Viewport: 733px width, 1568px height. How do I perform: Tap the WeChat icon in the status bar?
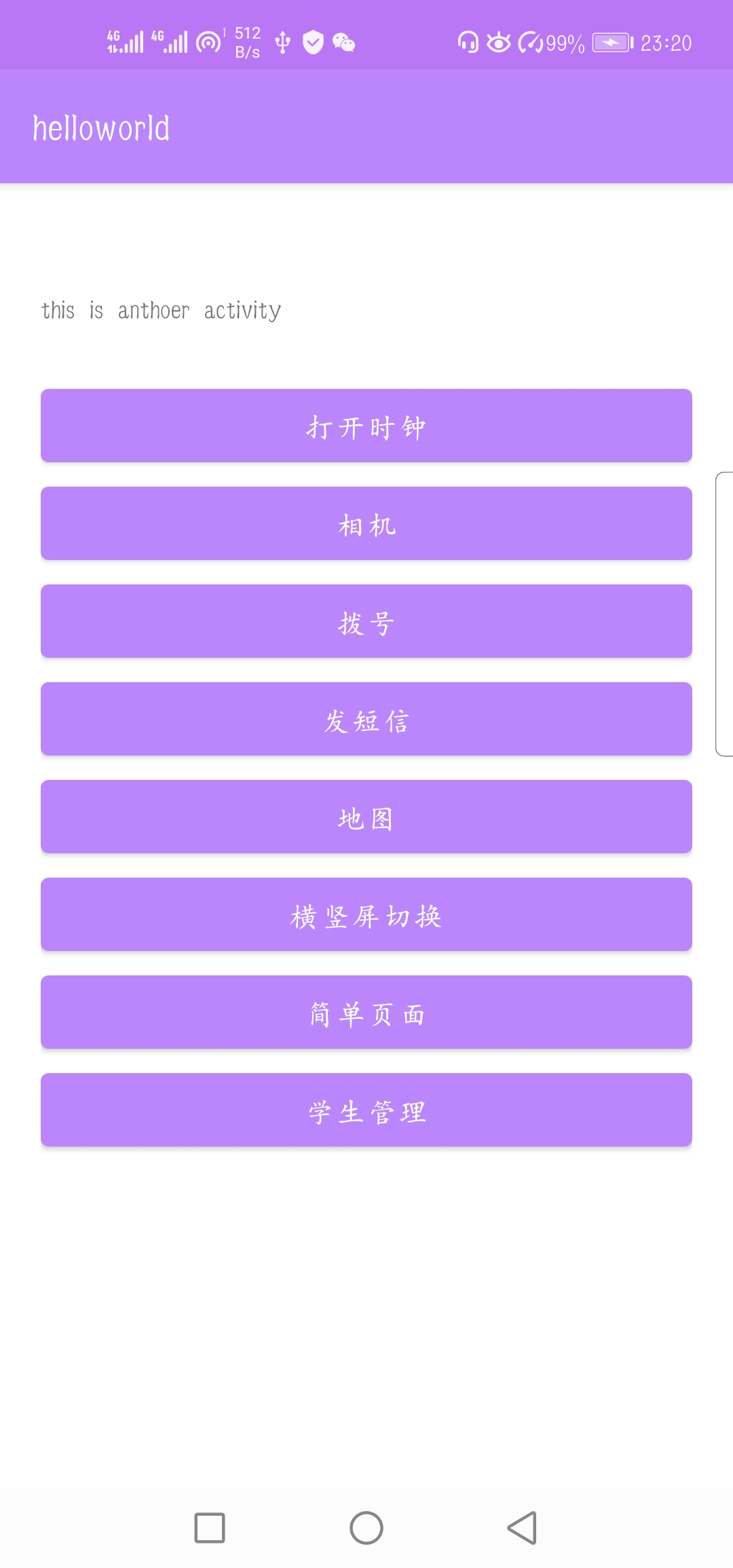(345, 42)
